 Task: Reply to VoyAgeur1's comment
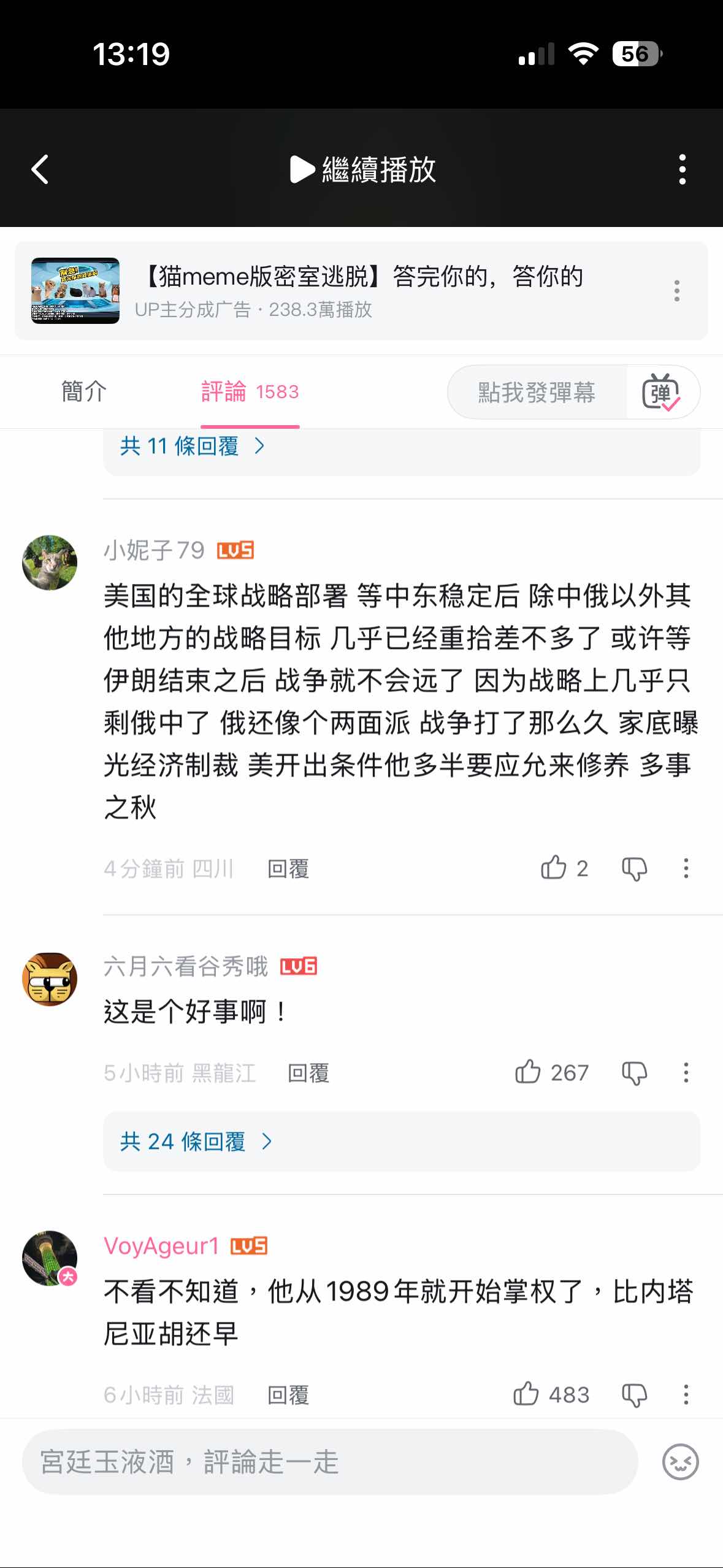[288, 1395]
